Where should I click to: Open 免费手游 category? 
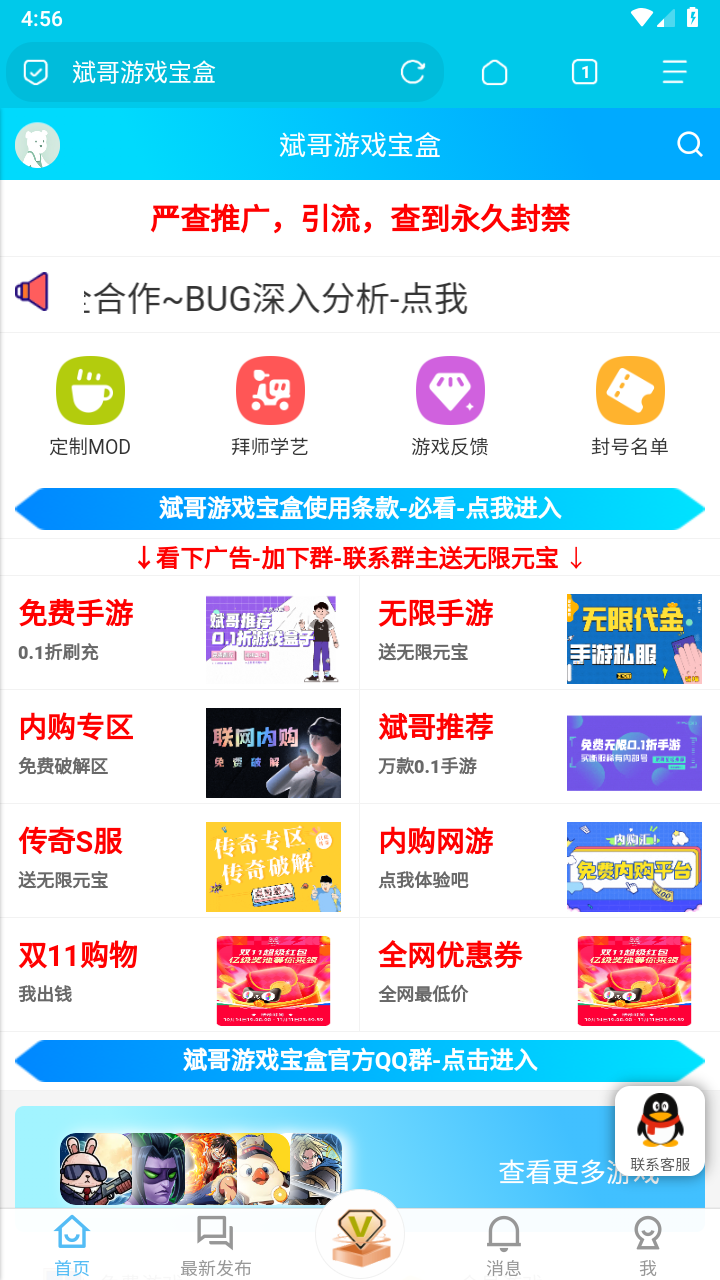click(x=180, y=632)
